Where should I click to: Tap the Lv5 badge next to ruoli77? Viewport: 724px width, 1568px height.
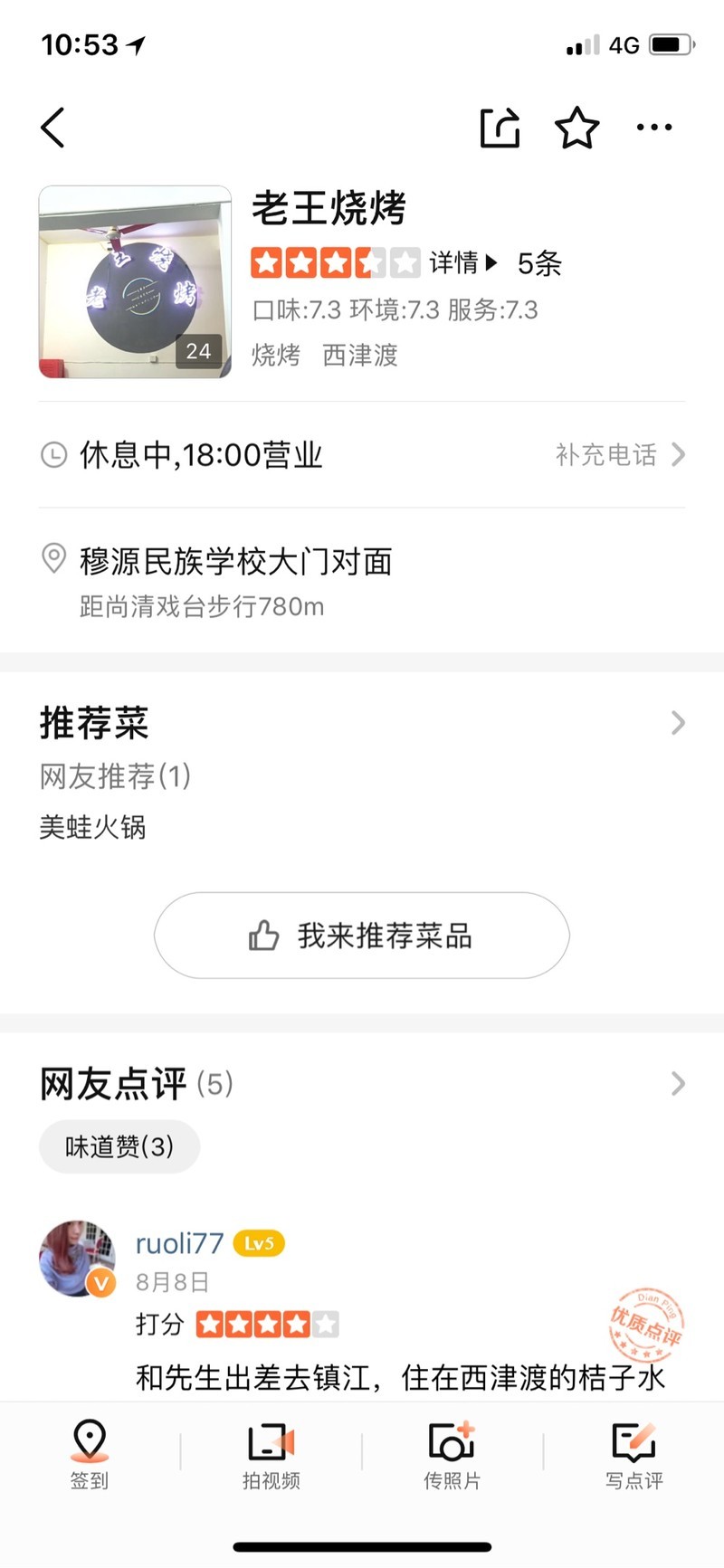point(260,1243)
